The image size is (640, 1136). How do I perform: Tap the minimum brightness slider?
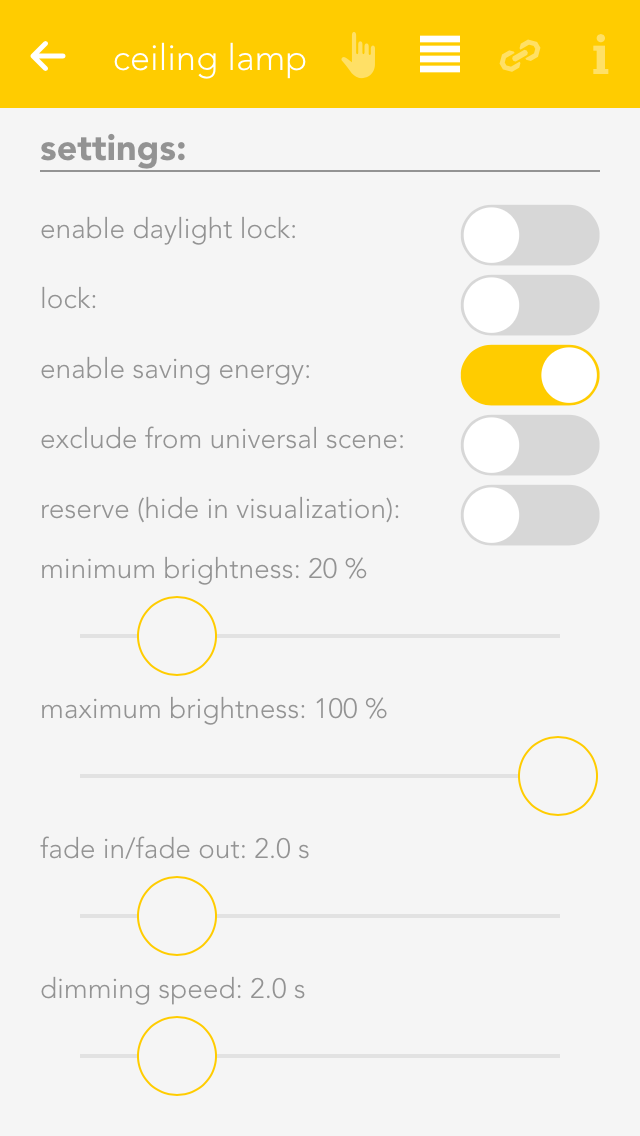click(177, 636)
